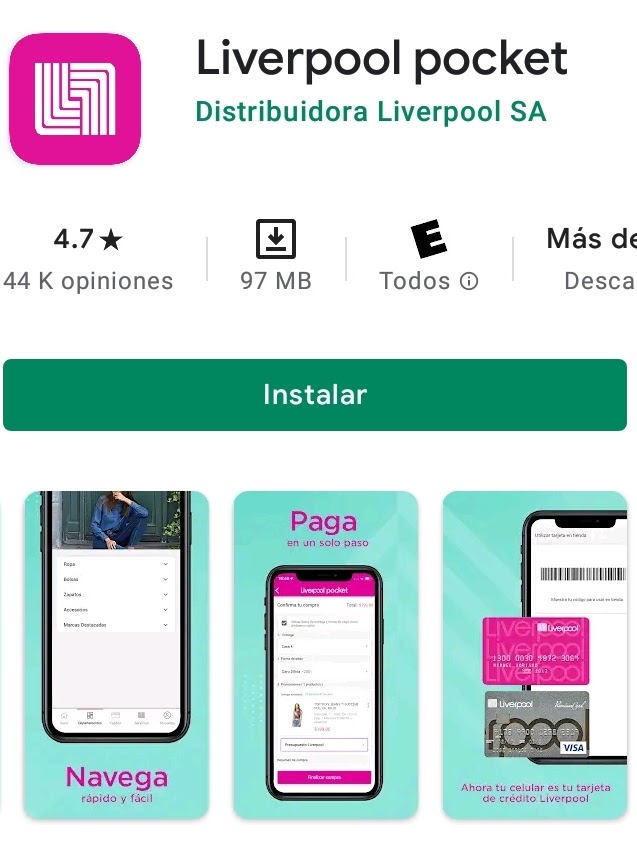Viewport: 637px width, 845px height.
Task: Open the Liverpool credit card screenshot
Action: [x=534, y=655]
